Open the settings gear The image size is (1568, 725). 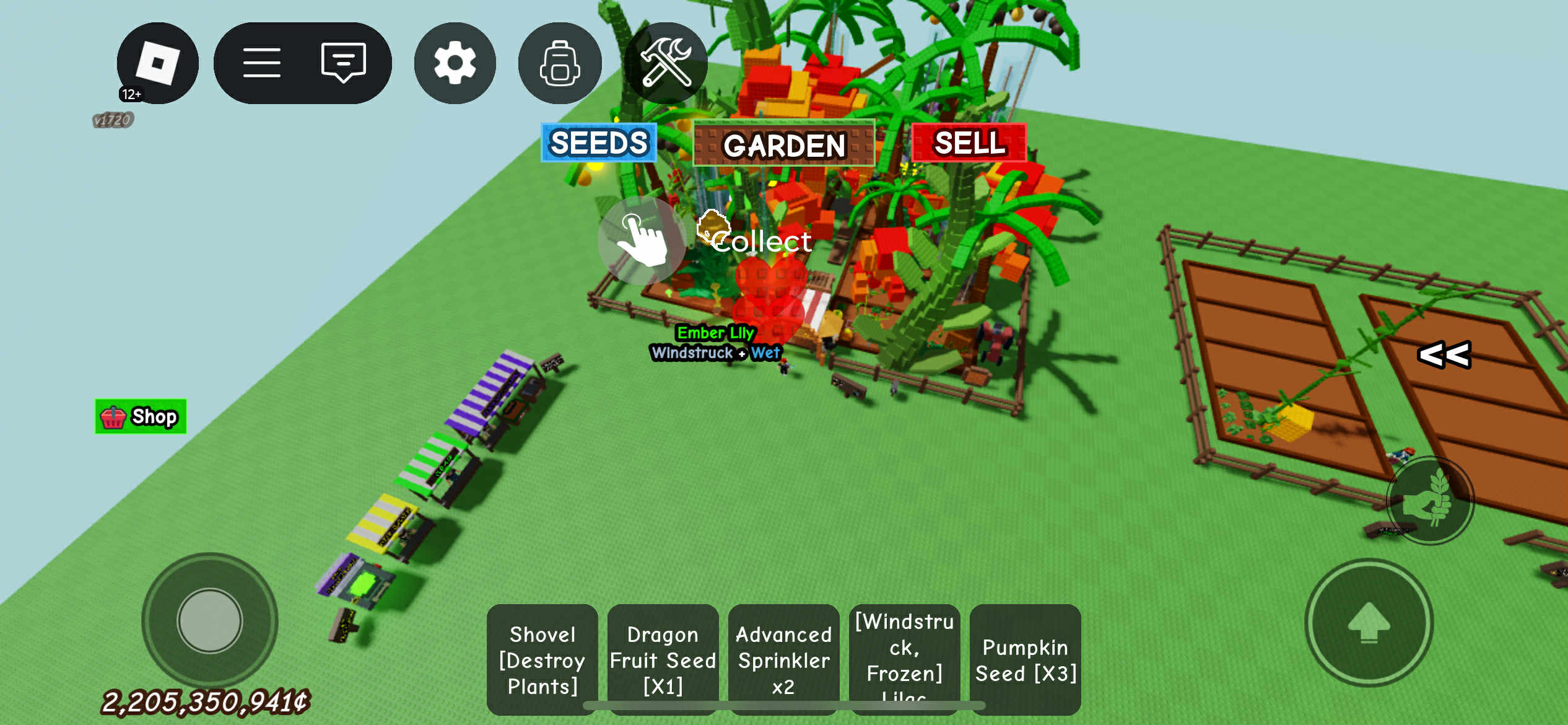click(455, 63)
